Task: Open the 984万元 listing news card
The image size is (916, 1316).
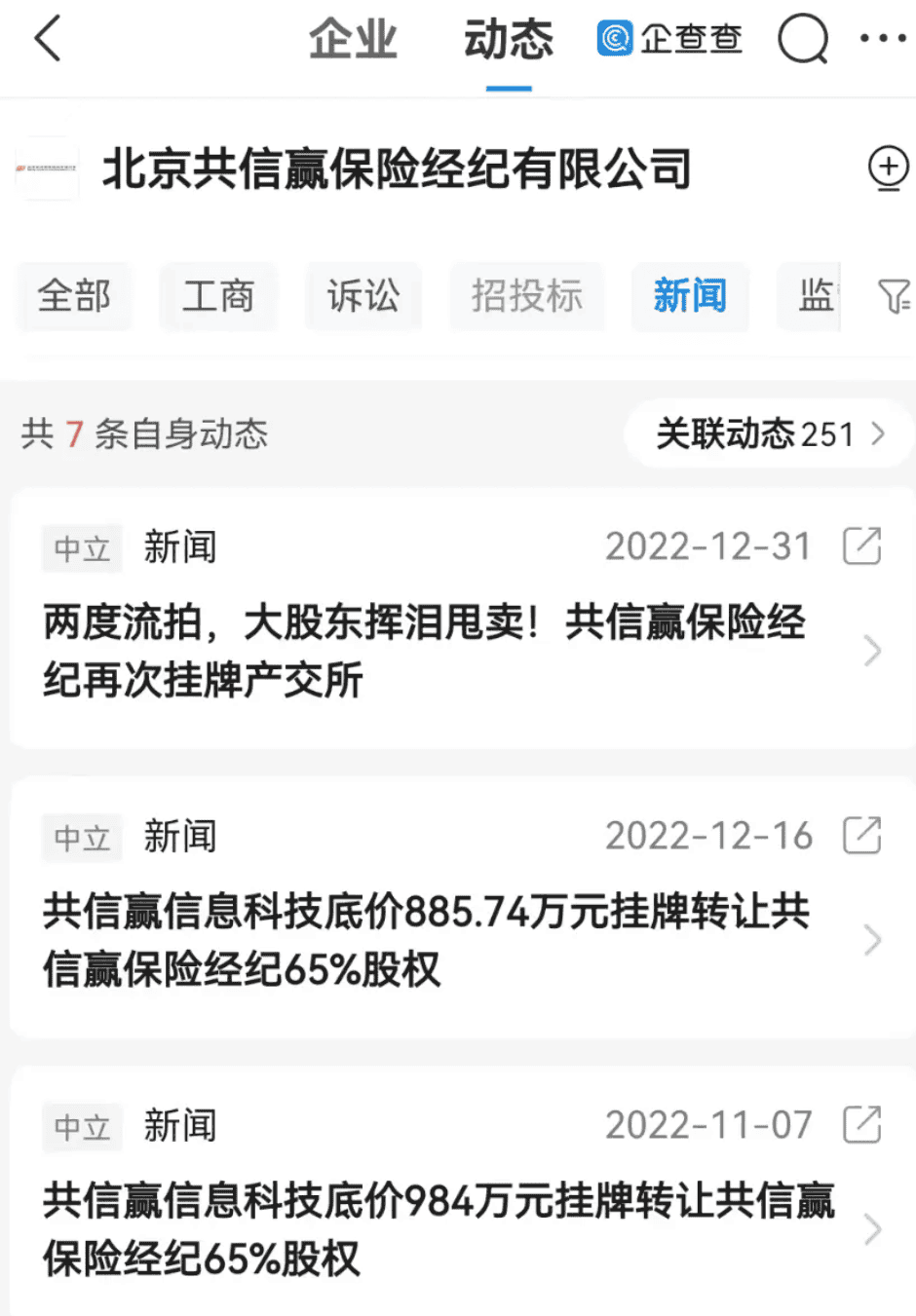Action: click(439, 1229)
